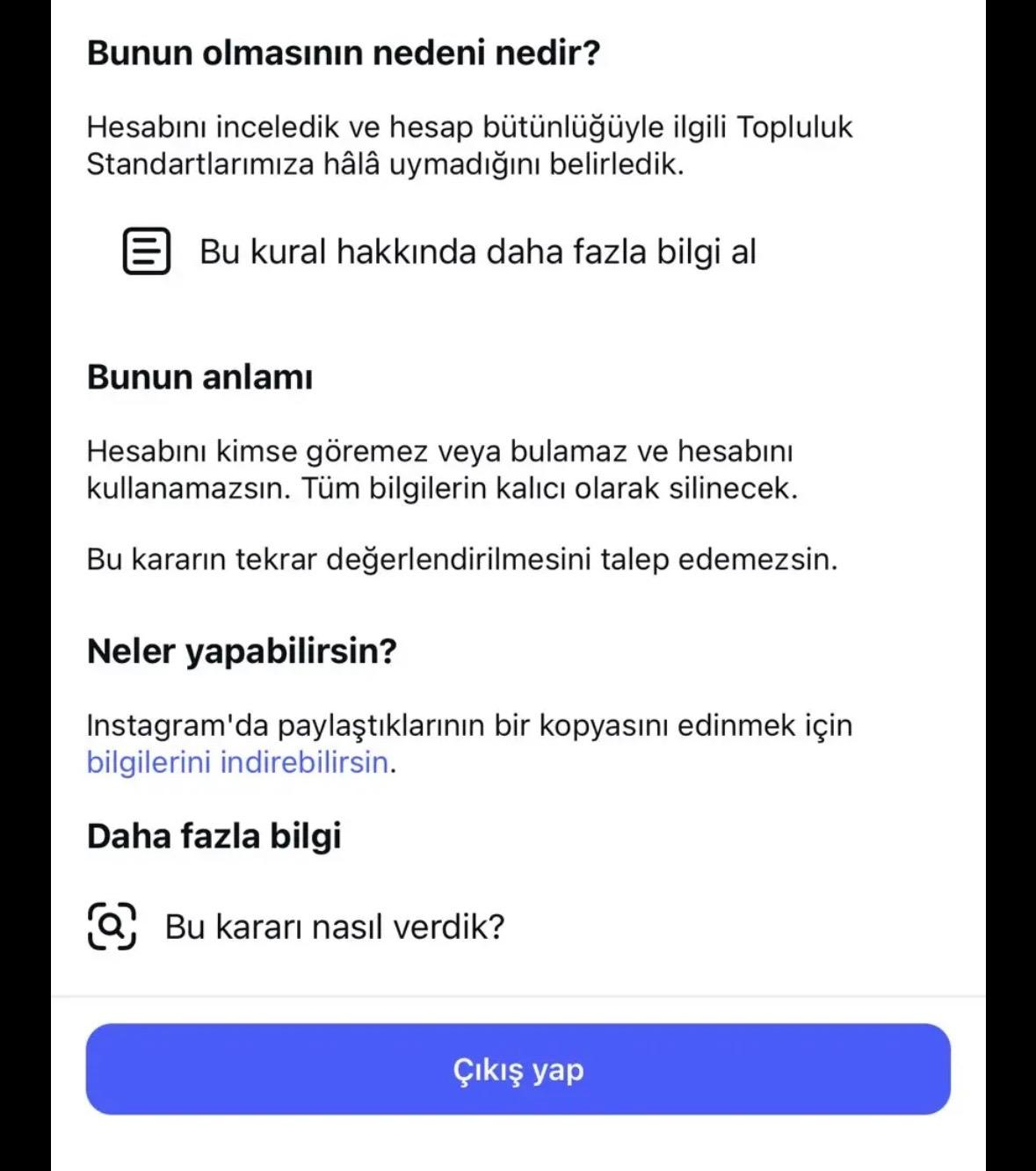Open 'Bu kural hakkında daha fazla bilgi al'
Image resolution: width=1036 pixels, height=1171 pixels.
(x=439, y=252)
